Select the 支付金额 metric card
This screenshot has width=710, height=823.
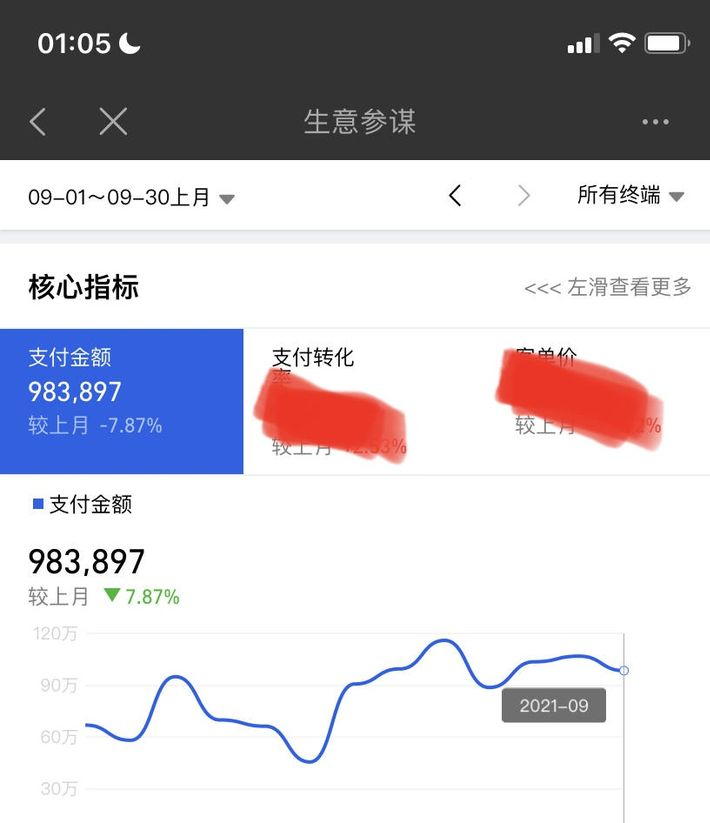(x=122, y=401)
